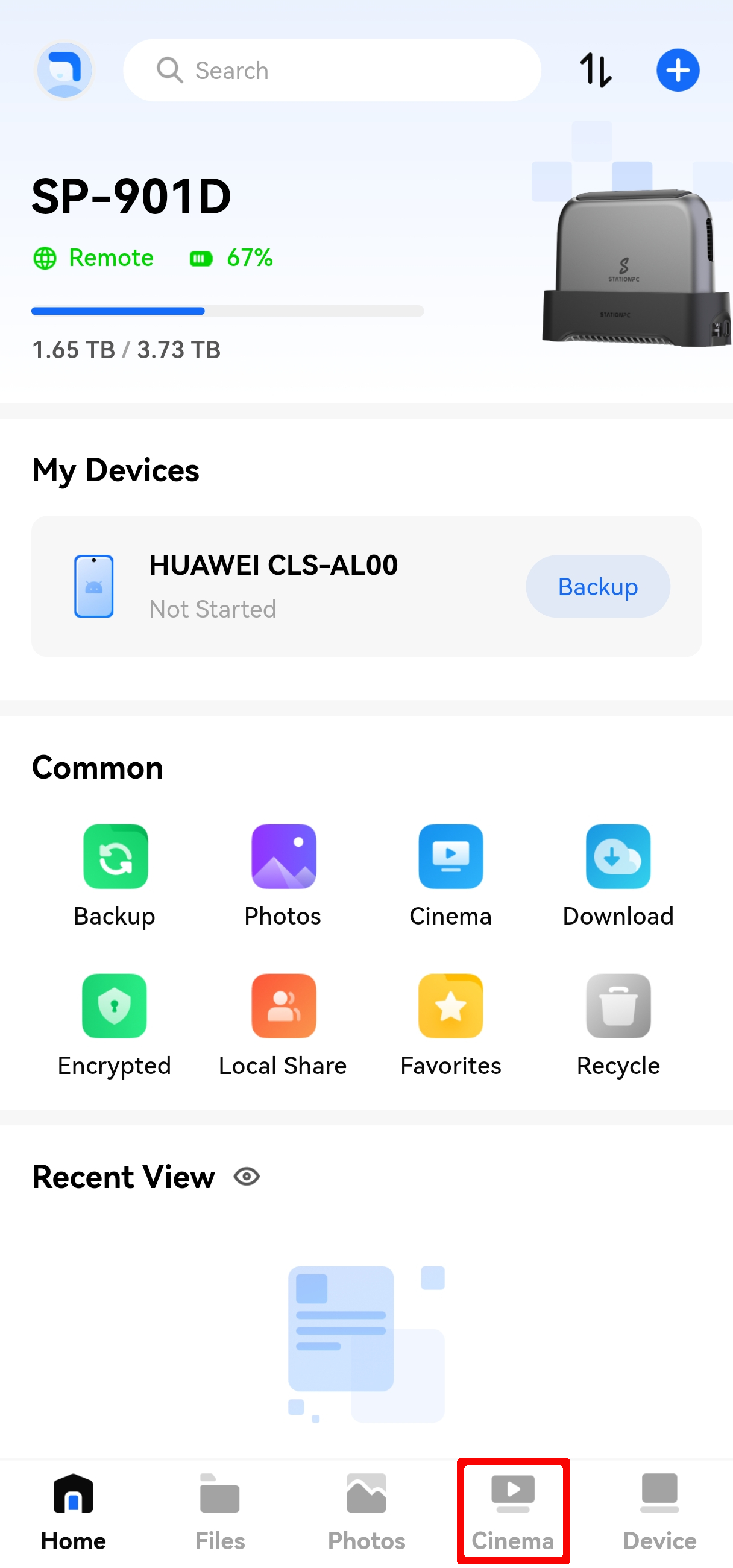This screenshot has width=733, height=1568.
Task: Open the Download shortcut
Action: point(618,874)
